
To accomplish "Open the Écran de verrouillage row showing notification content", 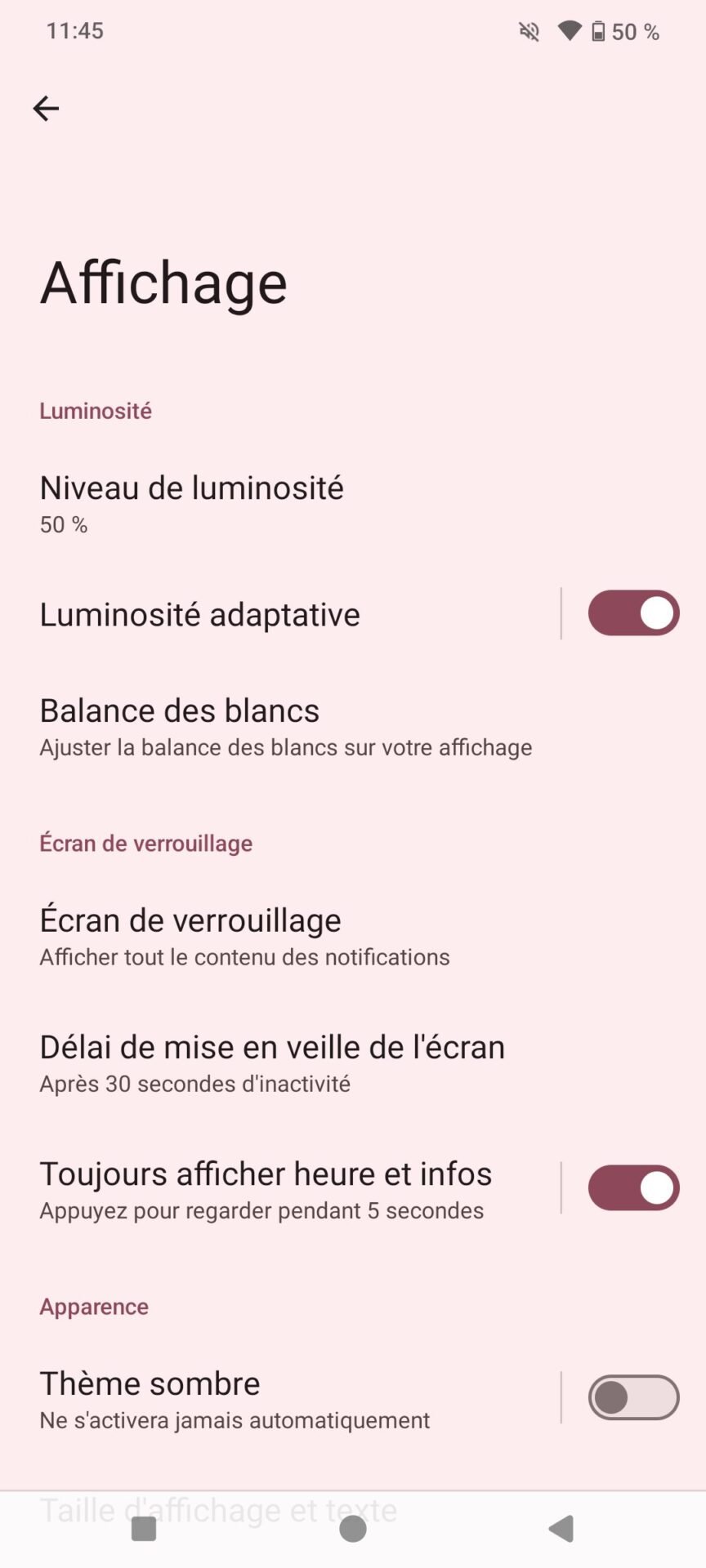I will 353,936.
